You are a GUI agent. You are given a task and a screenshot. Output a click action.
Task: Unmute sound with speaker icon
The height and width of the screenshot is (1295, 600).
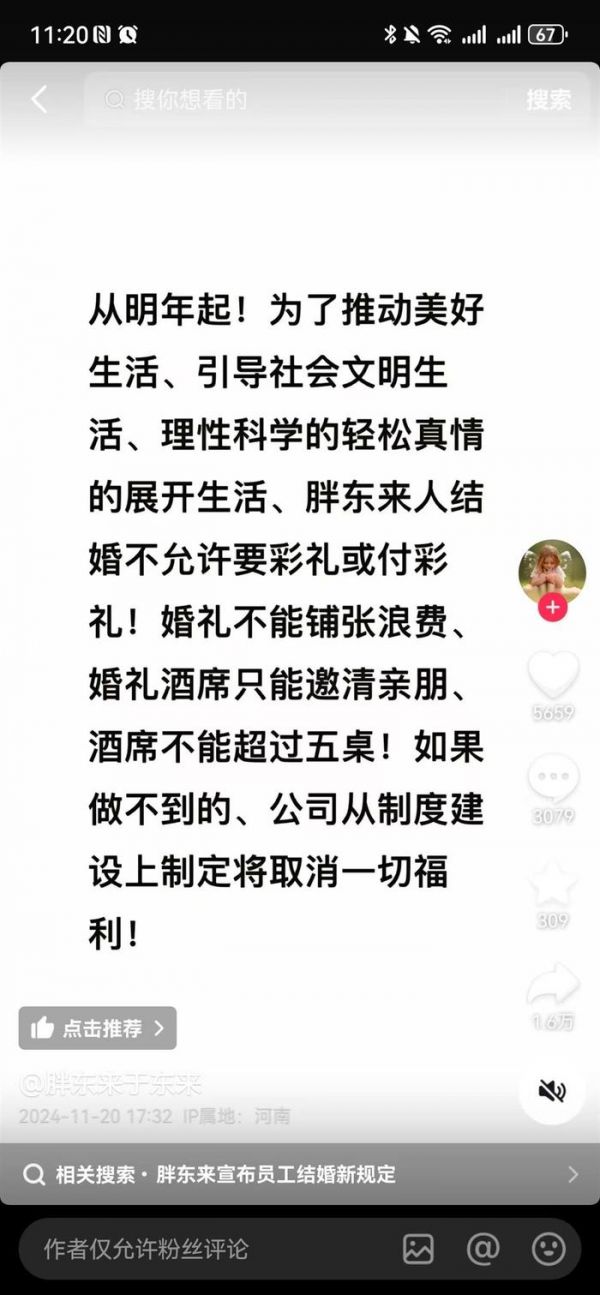pyautogui.click(x=552, y=1091)
